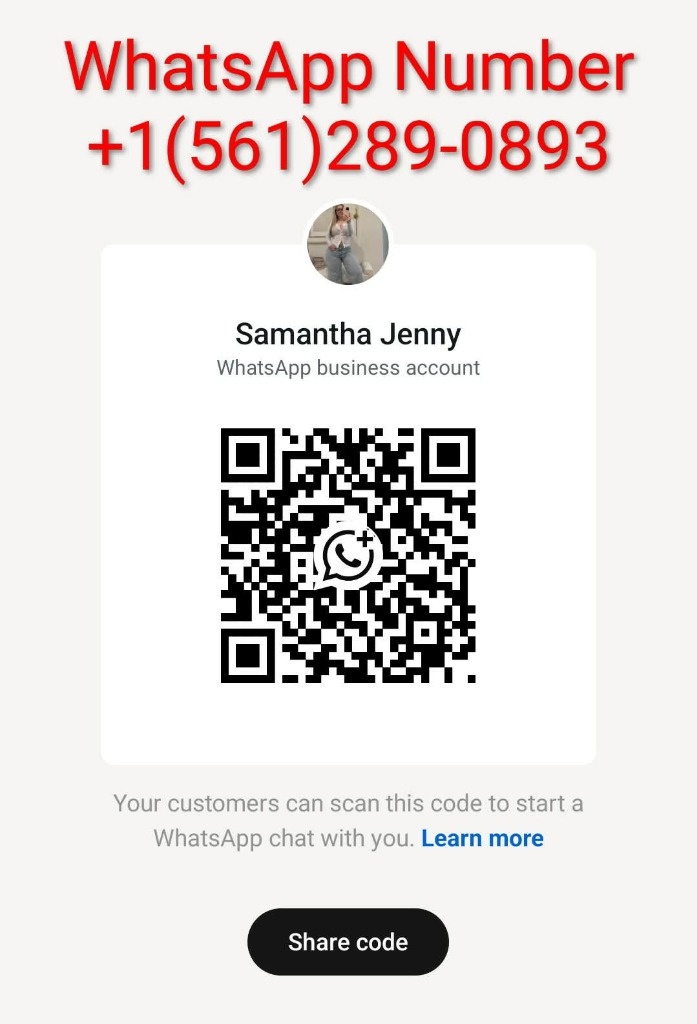Open the Learn more link
697x1024 pixels.
tap(482, 838)
